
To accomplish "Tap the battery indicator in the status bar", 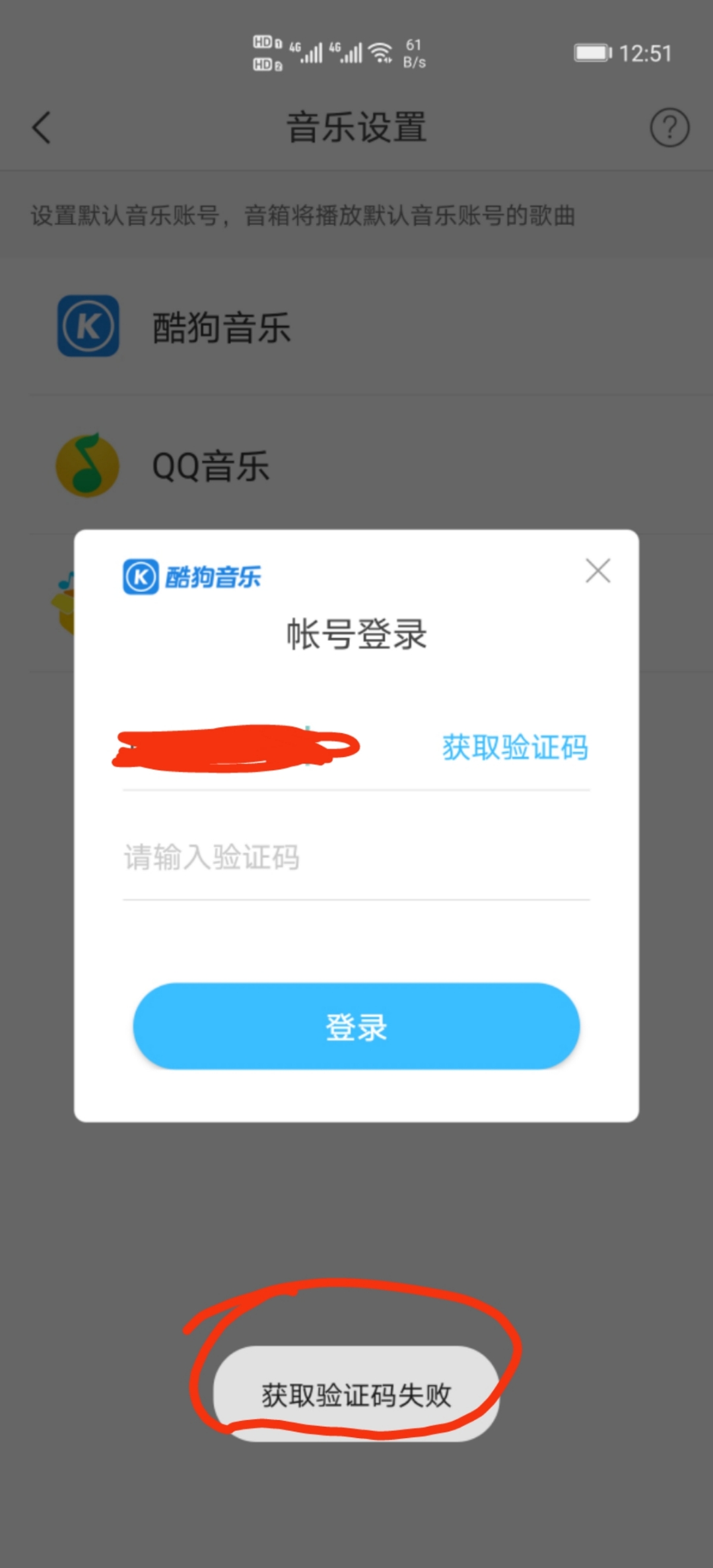I will coord(592,53).
